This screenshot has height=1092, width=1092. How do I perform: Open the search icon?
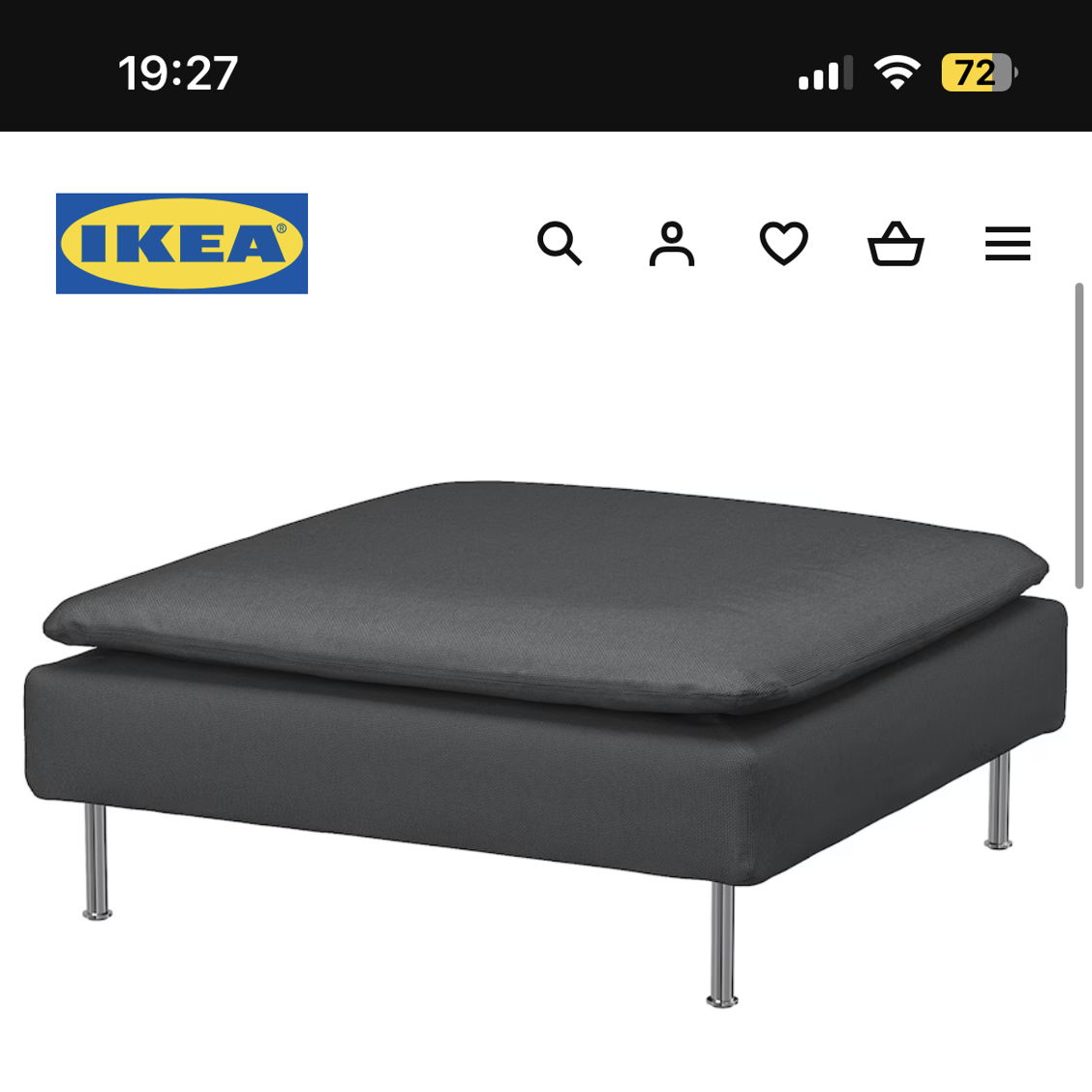click(x=560, y=243)
